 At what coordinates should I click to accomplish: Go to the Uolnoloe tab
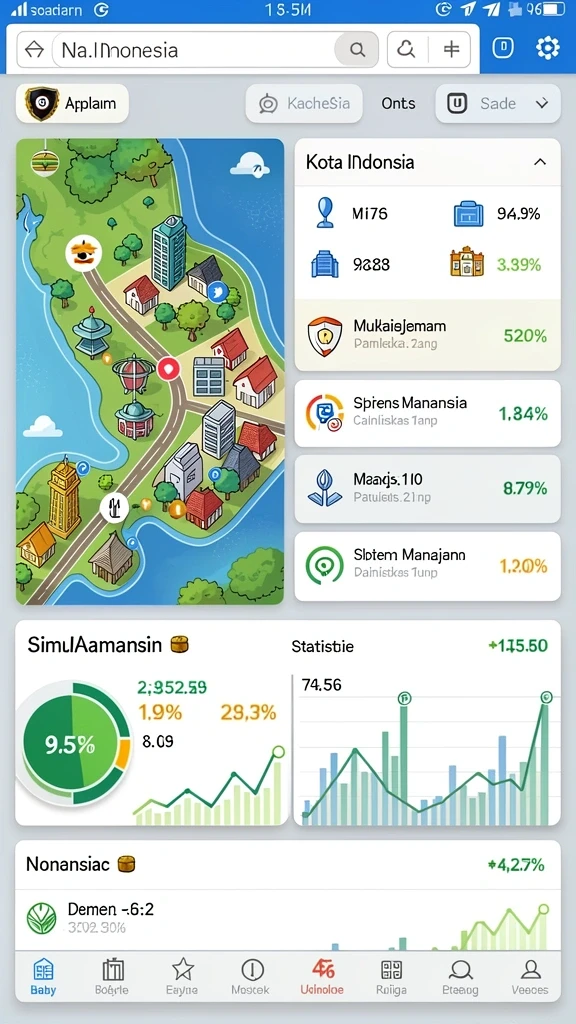[322, 976]
